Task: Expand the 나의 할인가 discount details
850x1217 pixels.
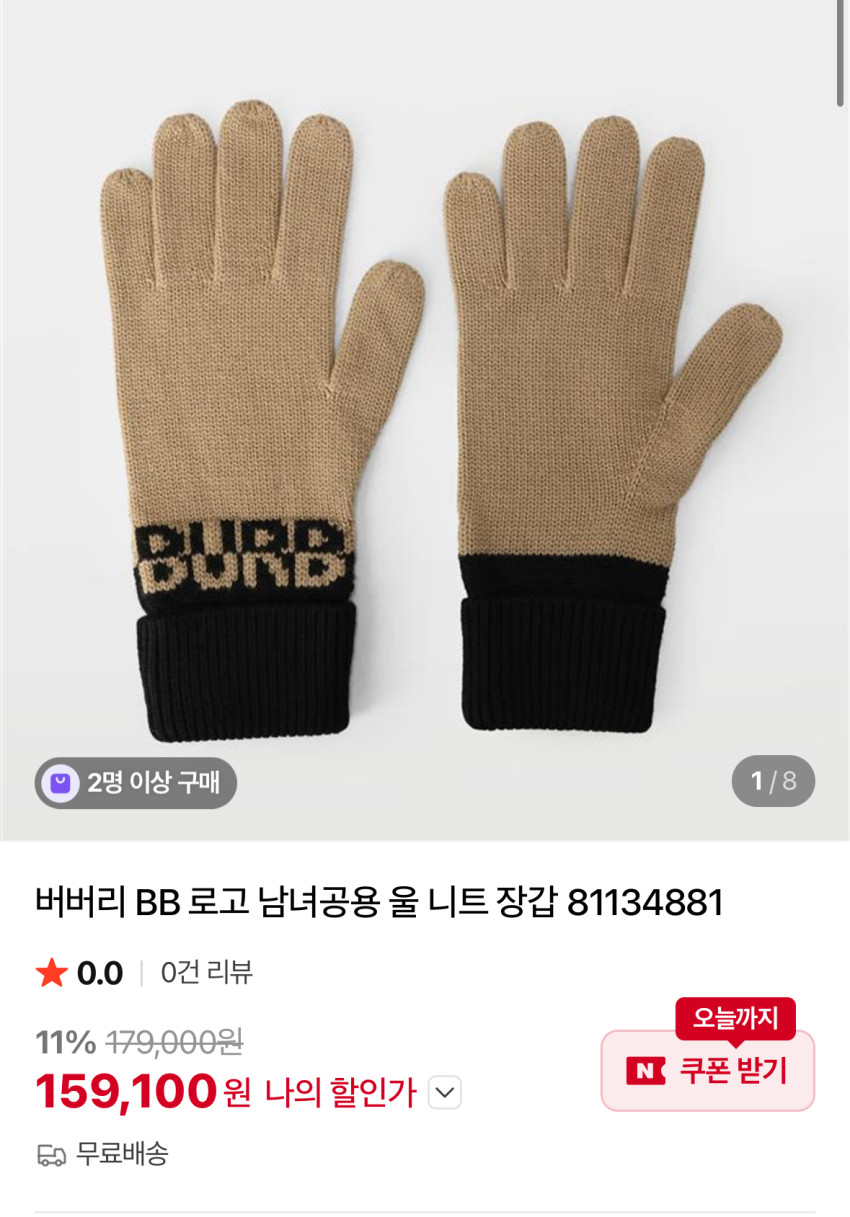Action: (x=444, y=1092)
